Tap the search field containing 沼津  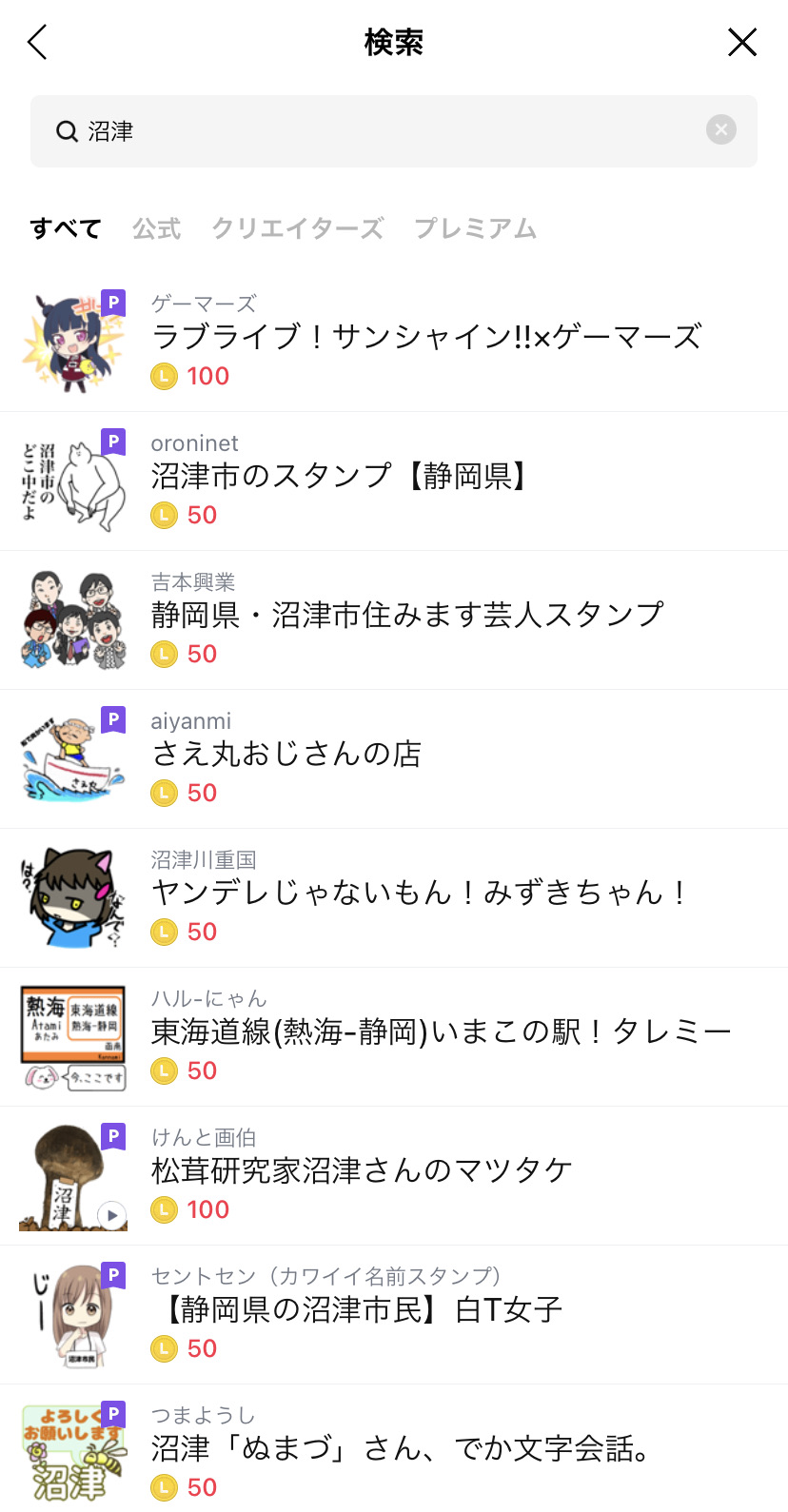[x=381, y=131]
